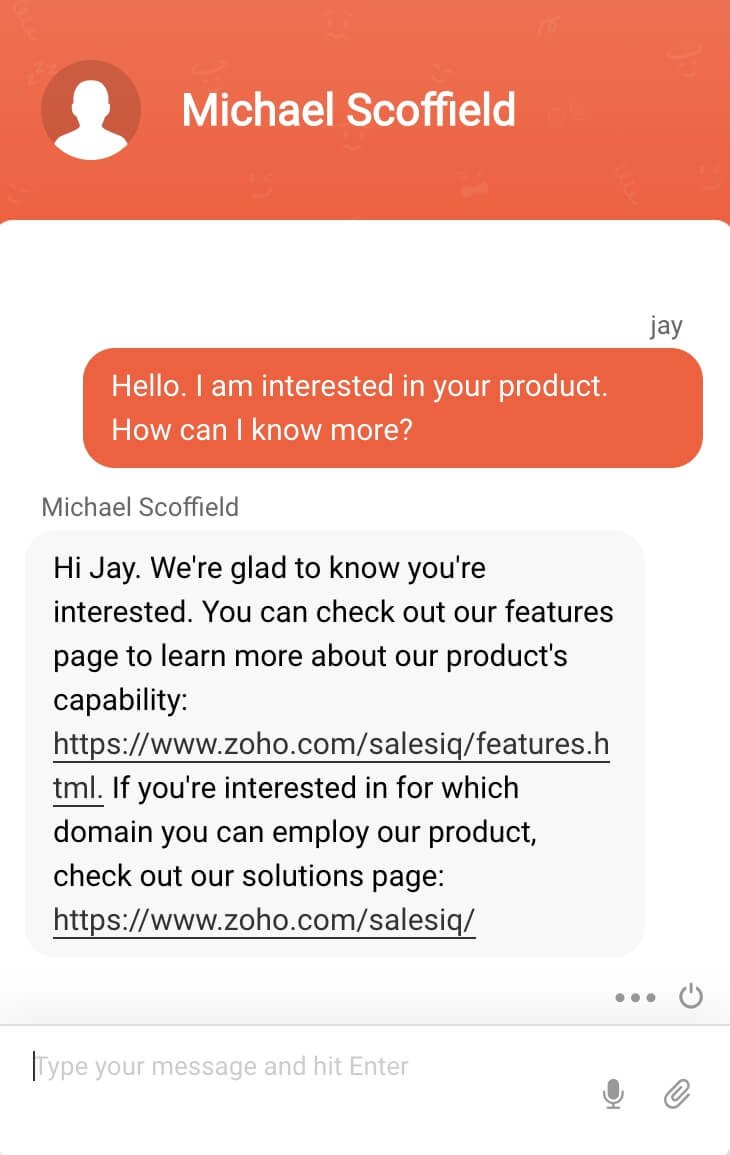Click Michael Scoffield's name in the header
Viewport: 730px width, 1155px height.
[348, 110]
